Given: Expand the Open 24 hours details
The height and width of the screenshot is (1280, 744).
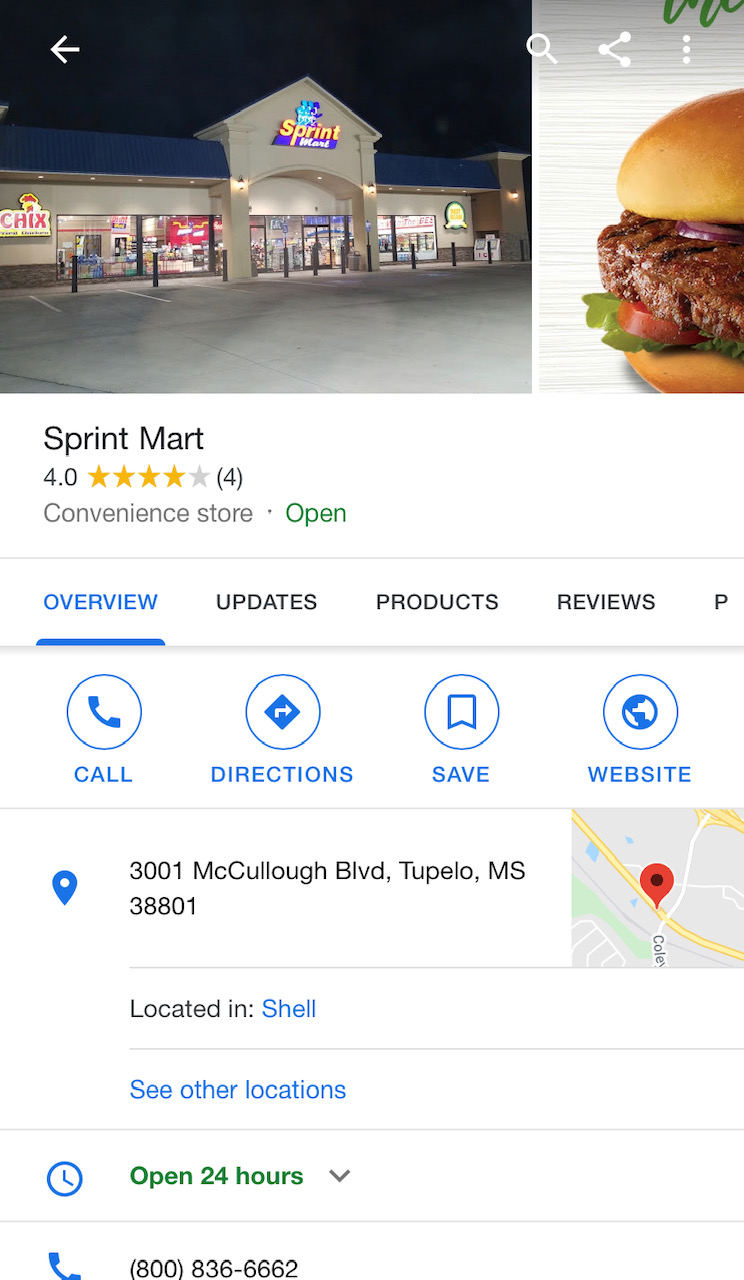Looking at the screenshot, I should 340,1176.
